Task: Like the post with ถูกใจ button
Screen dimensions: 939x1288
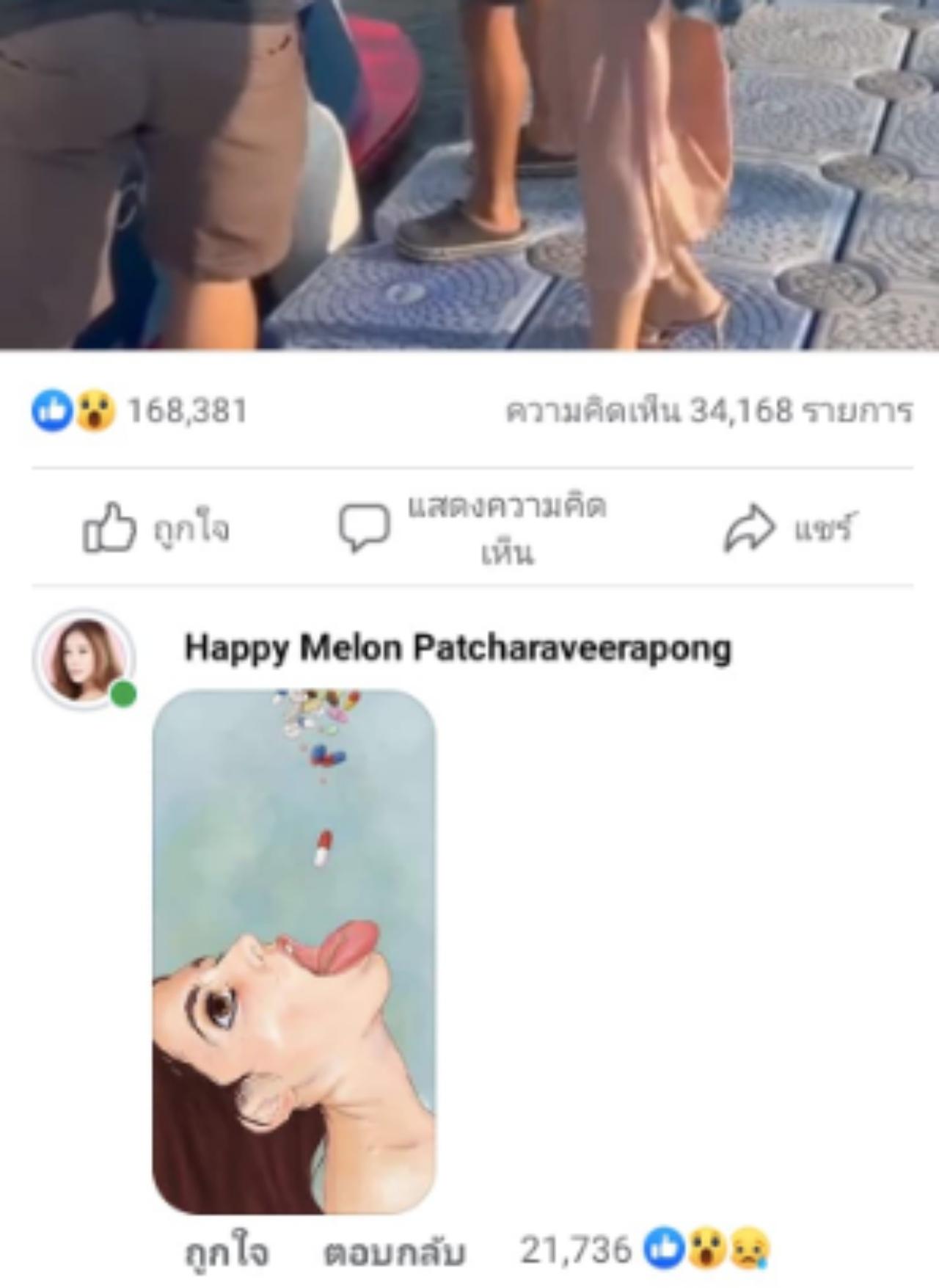Action: (156, 528)
